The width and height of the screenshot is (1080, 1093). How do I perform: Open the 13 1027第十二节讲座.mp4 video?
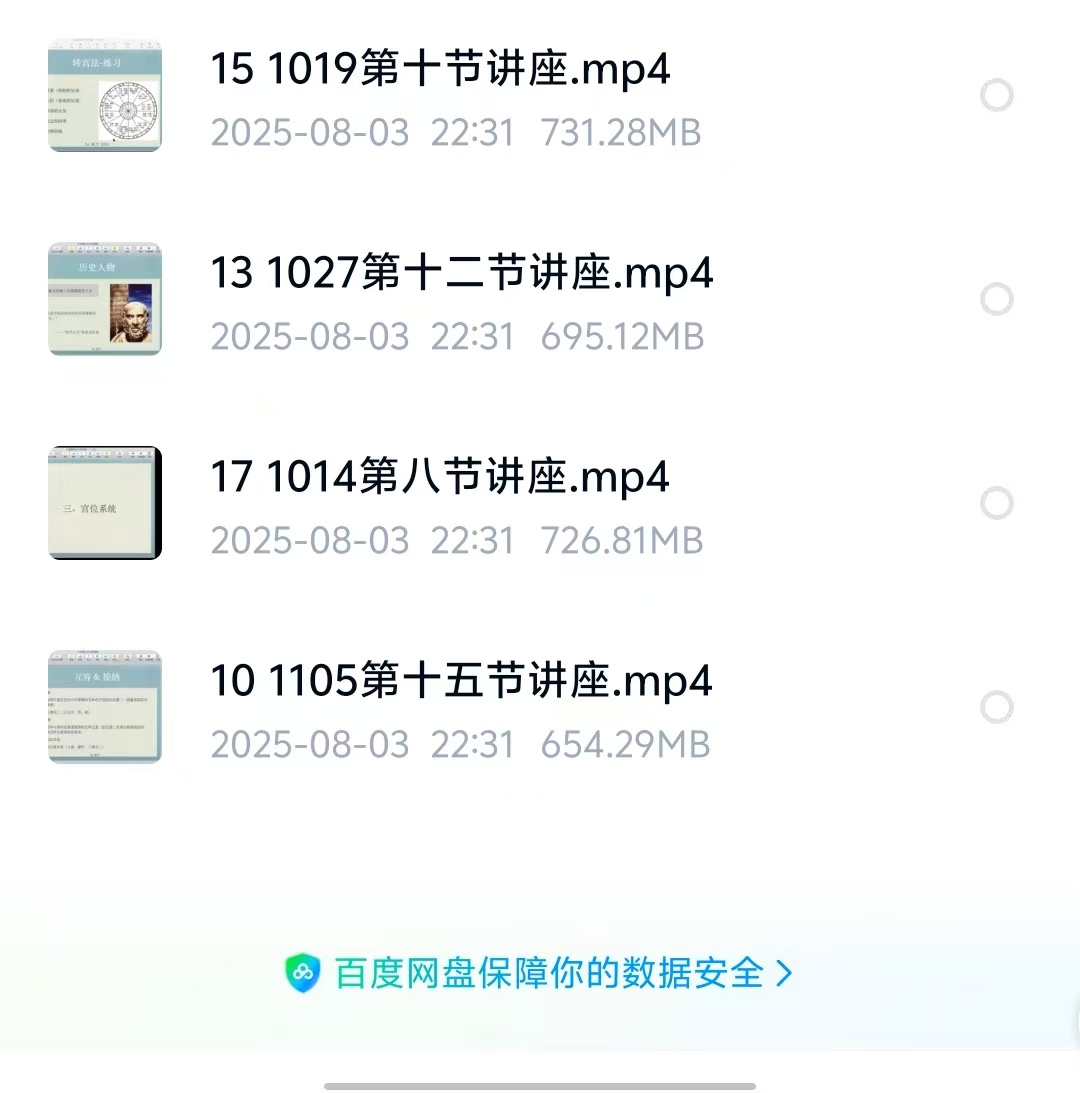(461, 274)
